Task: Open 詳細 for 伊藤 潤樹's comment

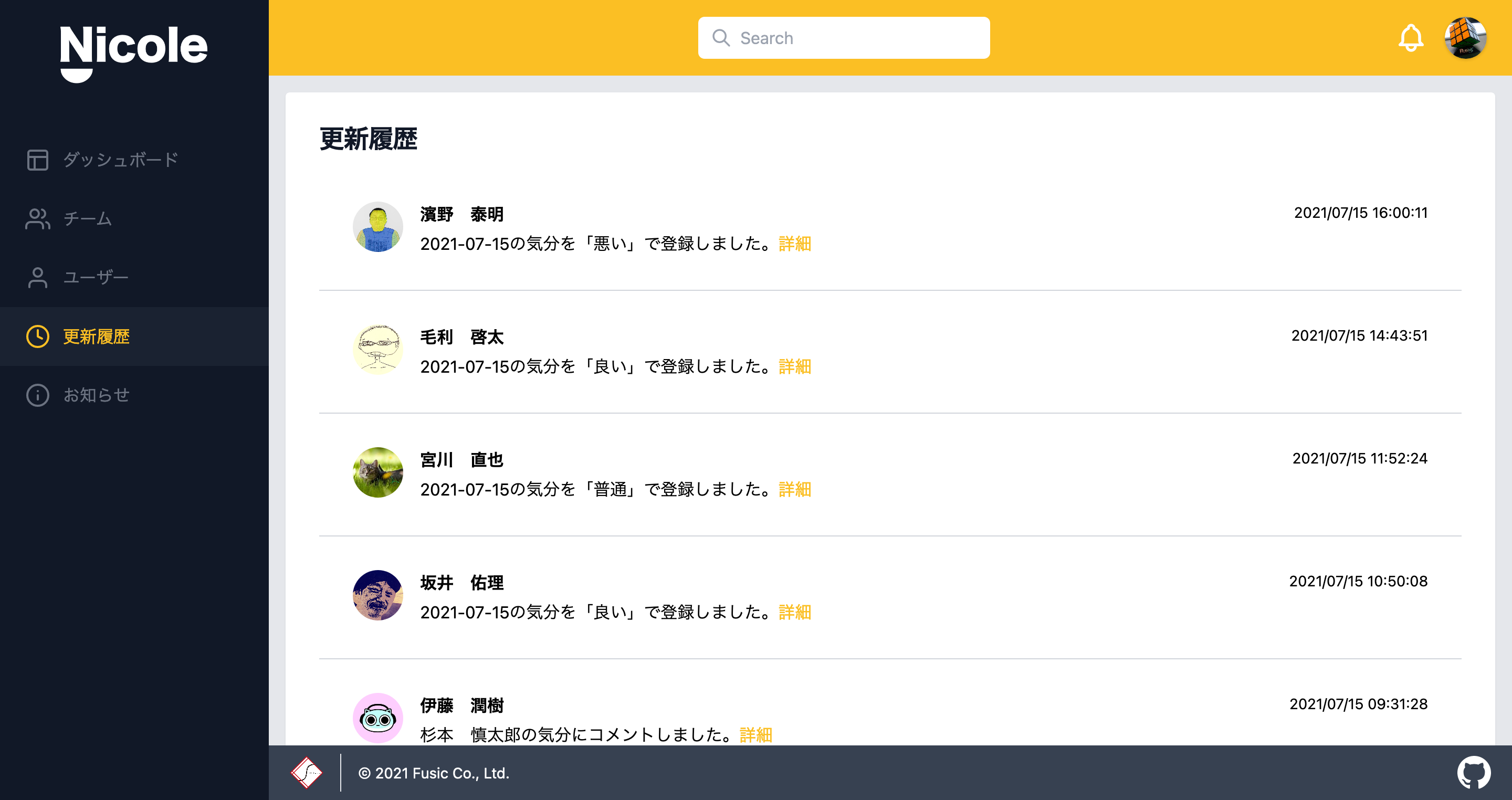Action: pos(755,734)
